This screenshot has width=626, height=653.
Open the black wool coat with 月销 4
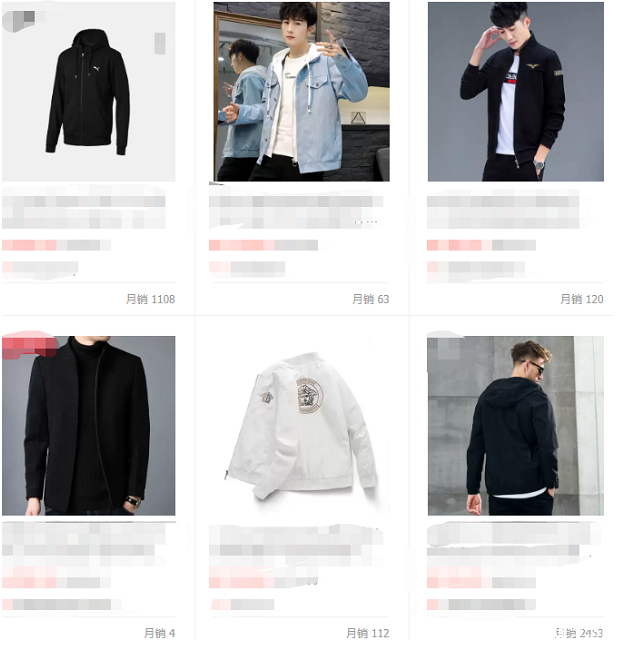point(88,425)
